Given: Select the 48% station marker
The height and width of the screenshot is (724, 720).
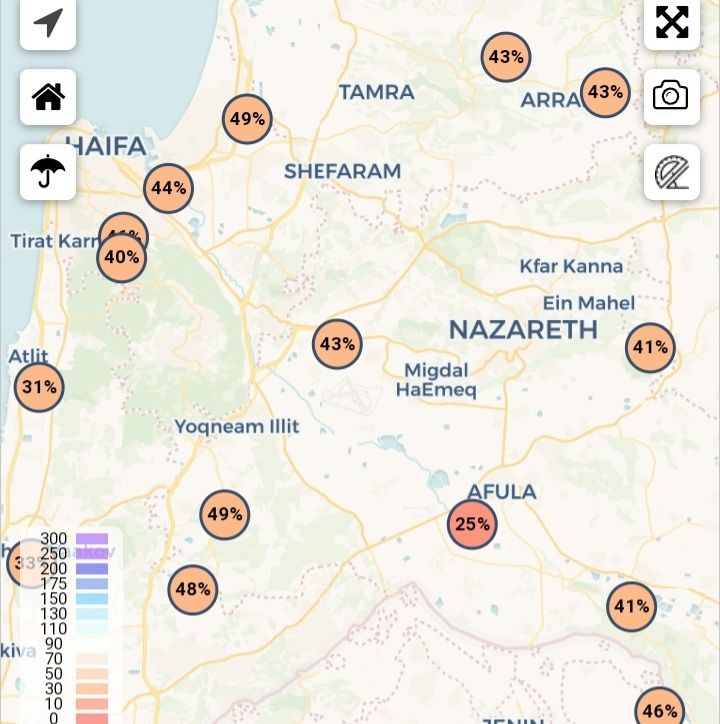Looking at the screenshot, I should tap(192, 590).
